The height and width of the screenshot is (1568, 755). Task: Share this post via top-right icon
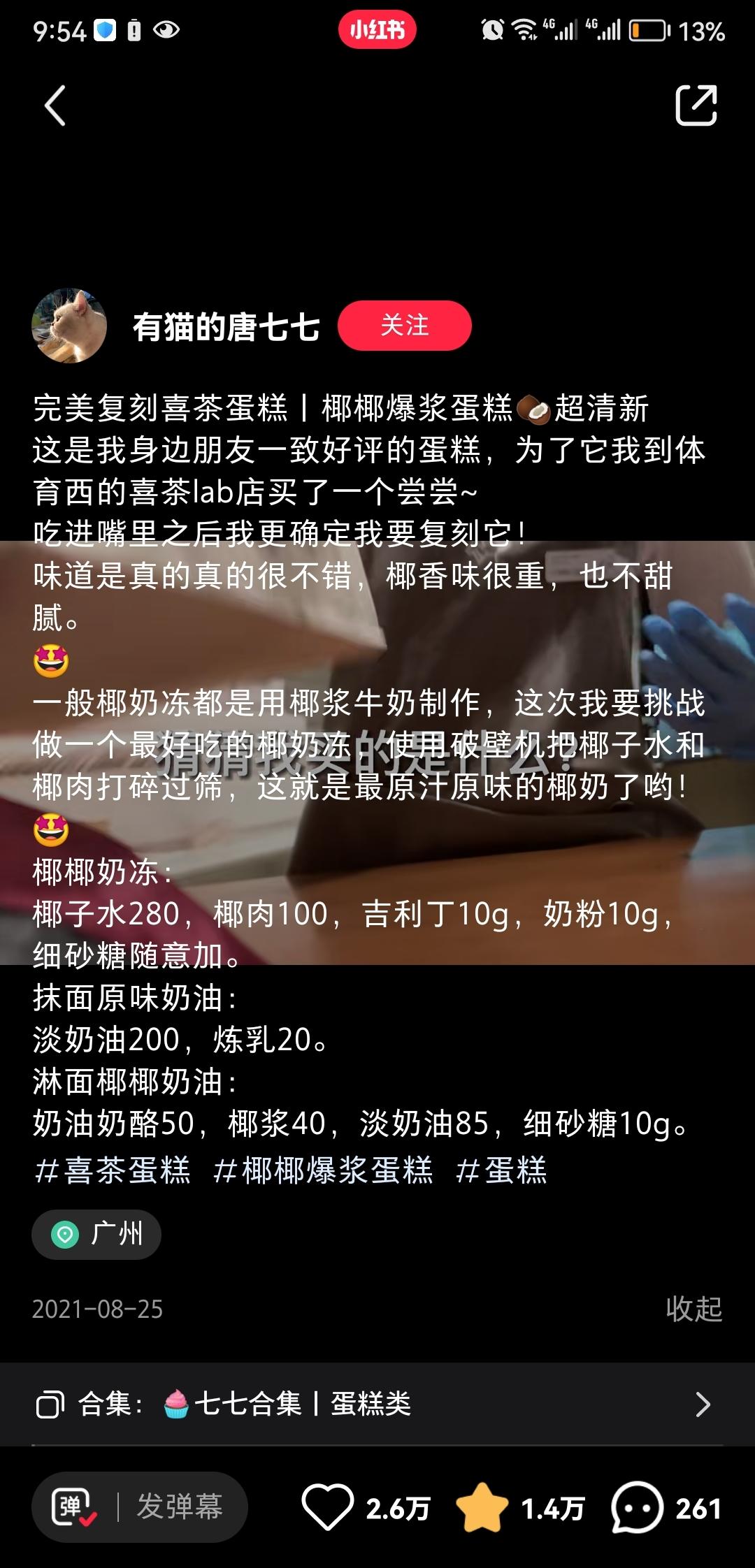696,106
